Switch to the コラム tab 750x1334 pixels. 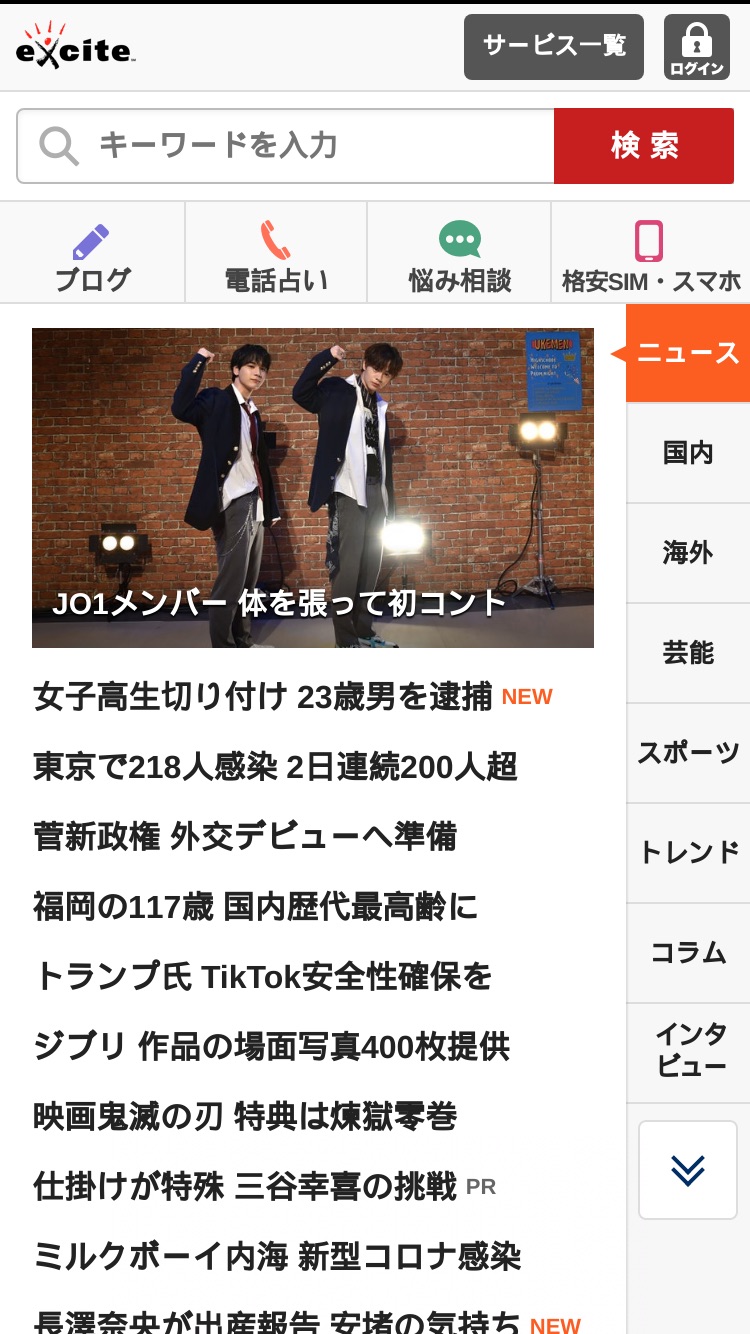688,953
